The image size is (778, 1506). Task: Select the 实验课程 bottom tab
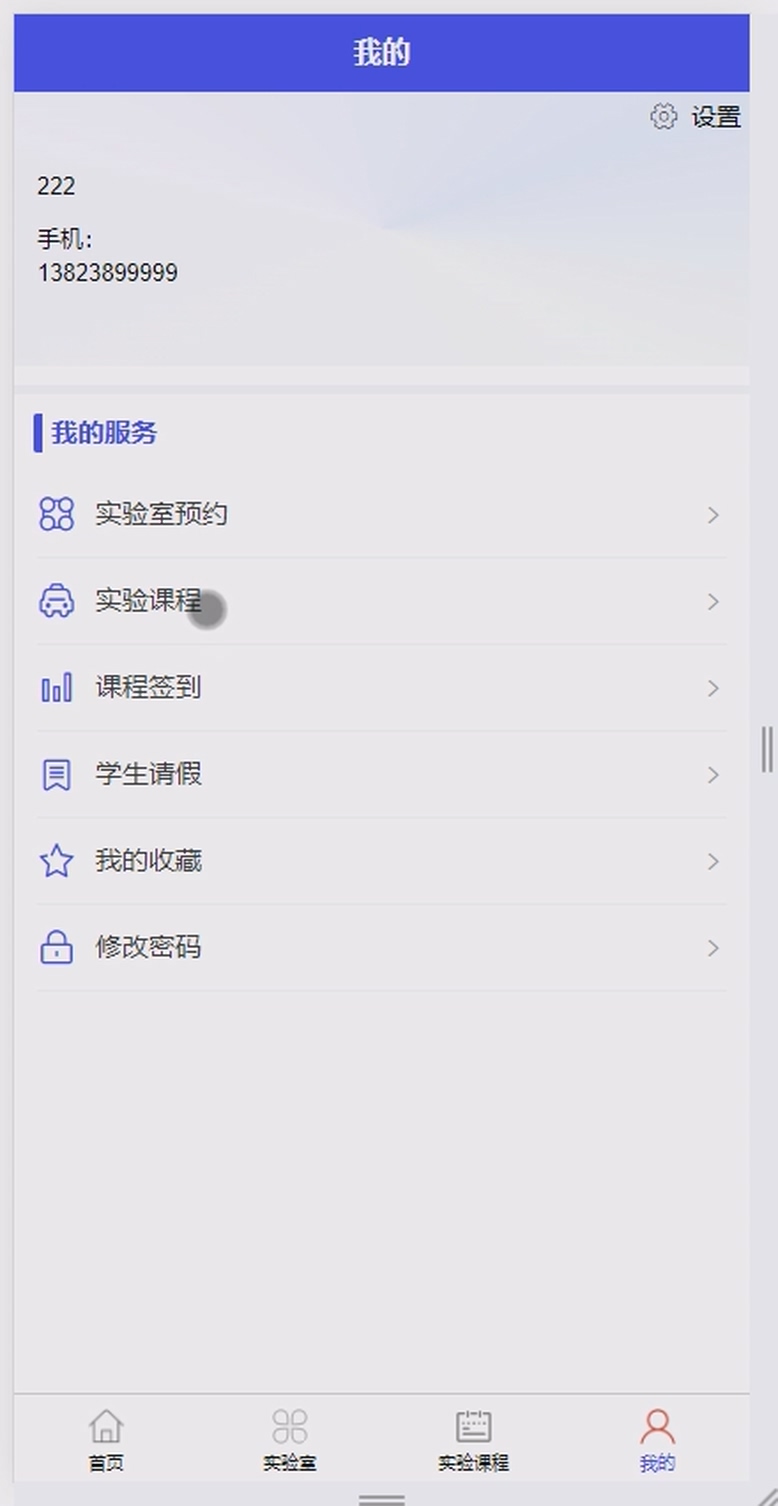coord(473,1440)
